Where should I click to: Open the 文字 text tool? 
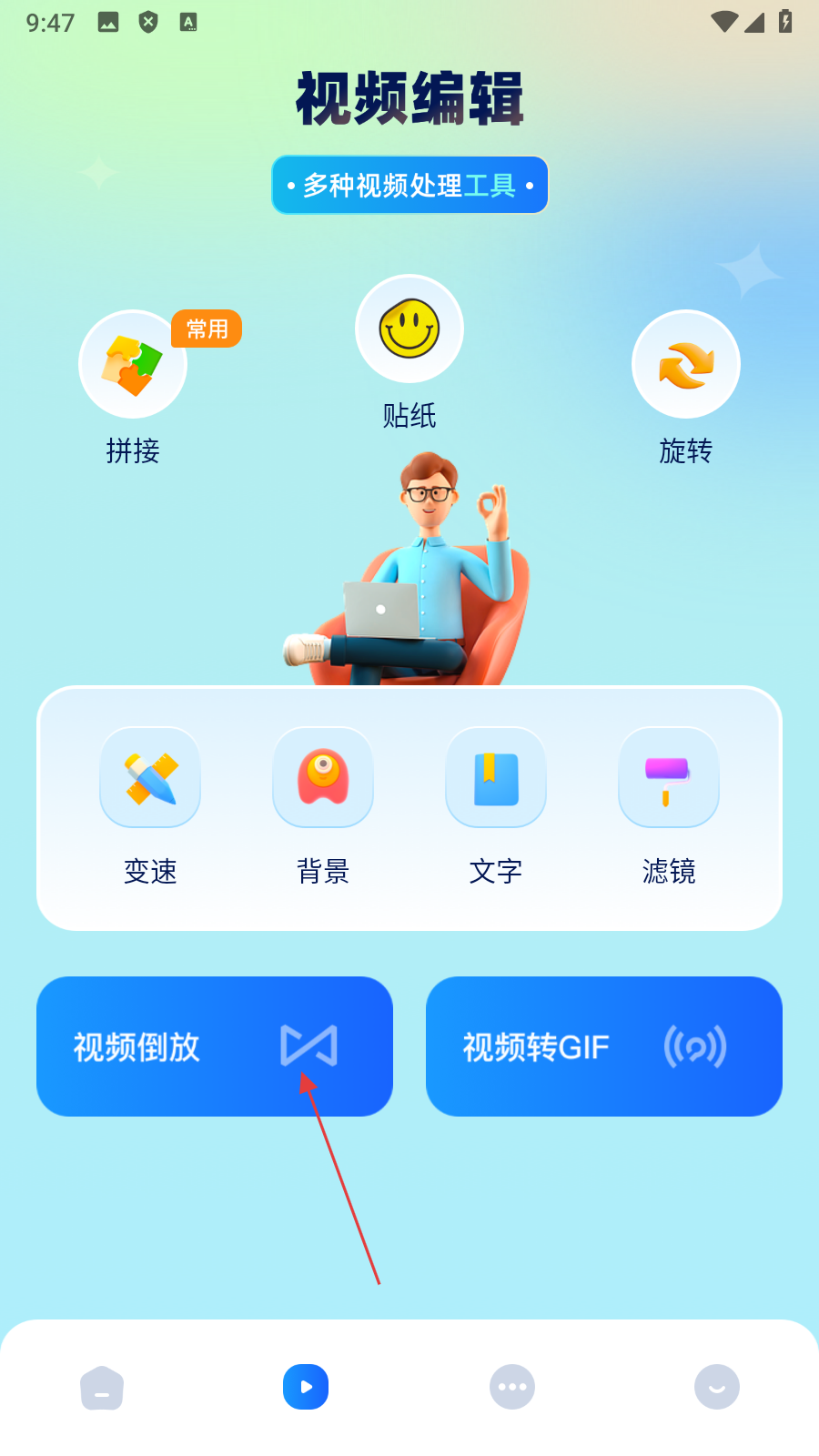496,778
